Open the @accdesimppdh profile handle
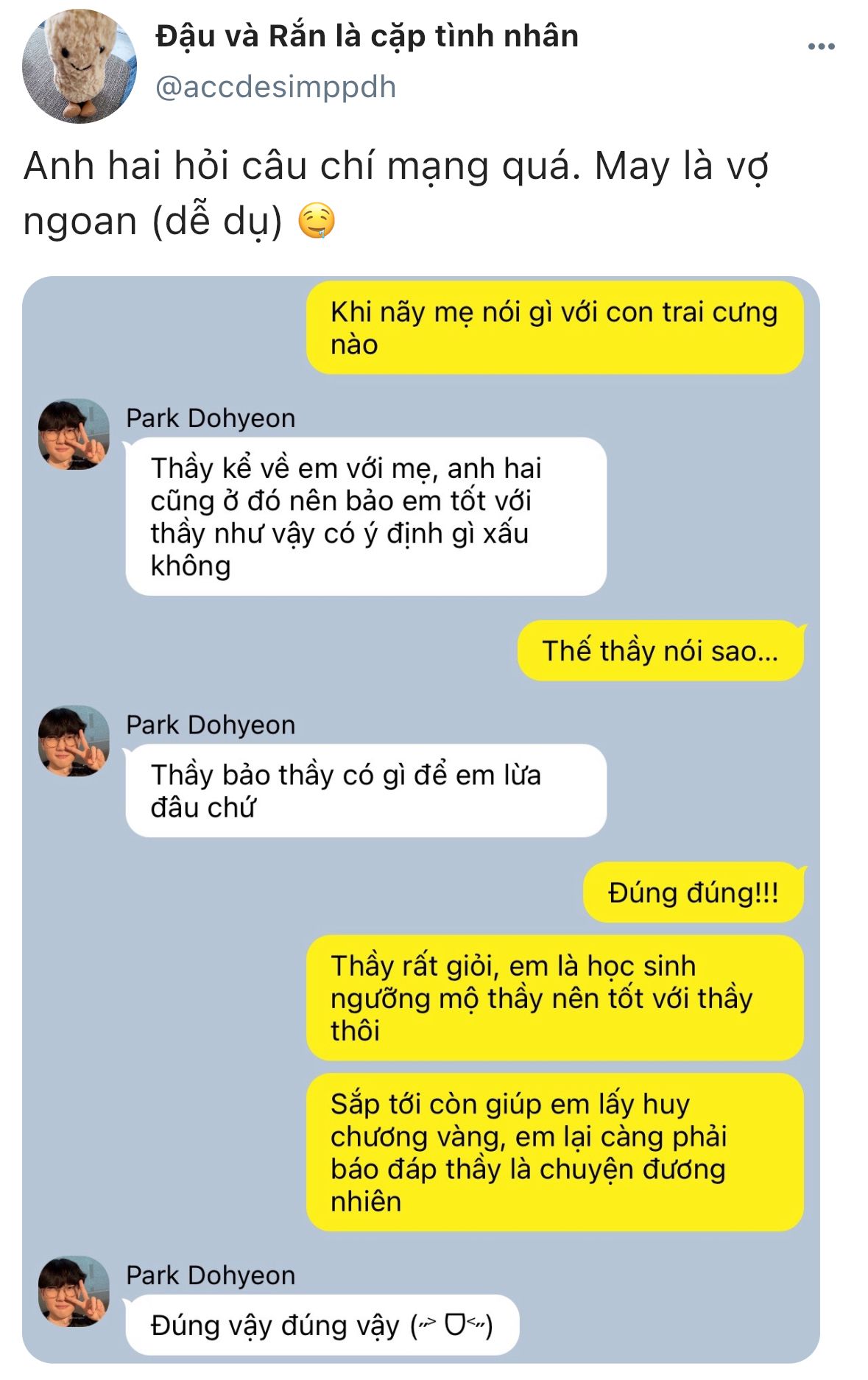This screenshot has height=1380, width=868. pyautogui.click(x=275, y=87)
